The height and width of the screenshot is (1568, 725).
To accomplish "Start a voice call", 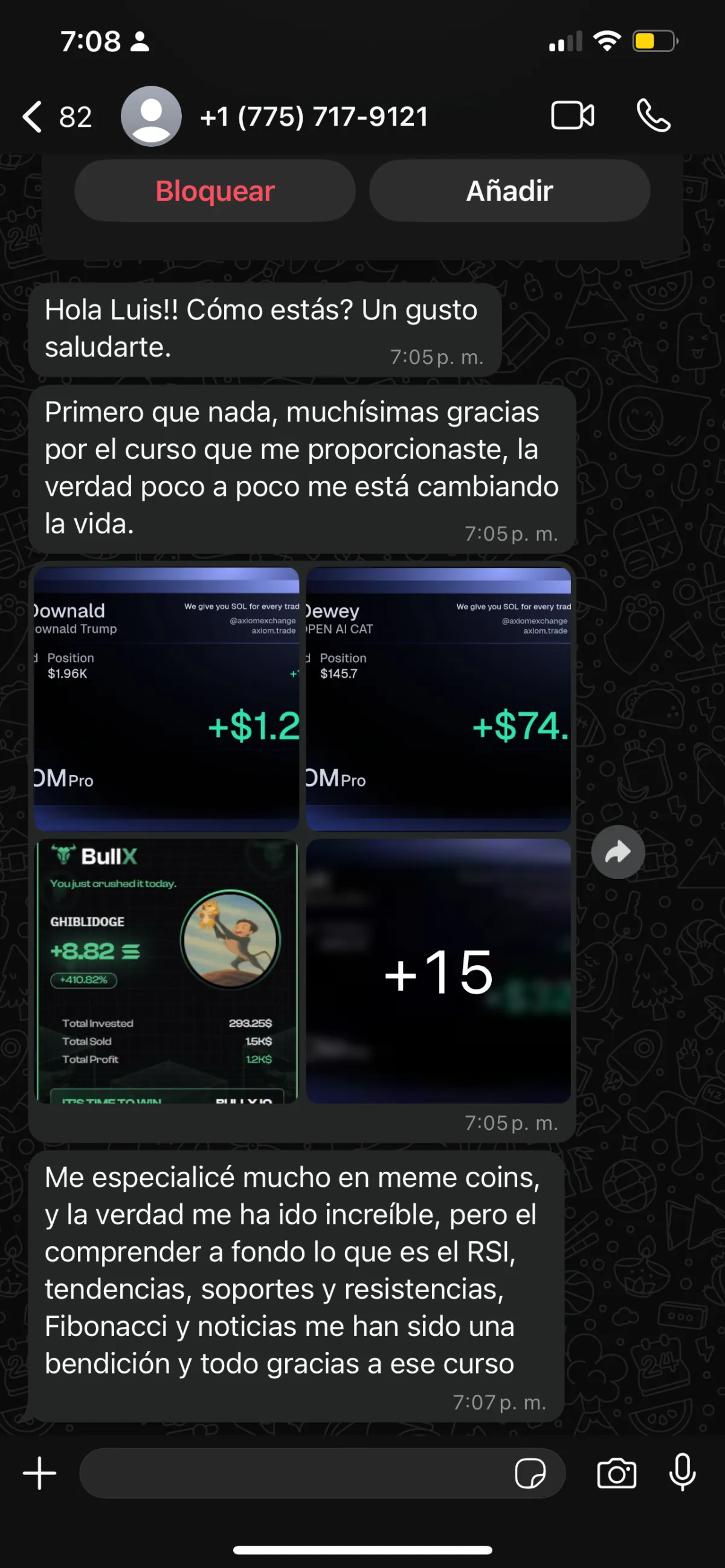I will click(654, 115).
